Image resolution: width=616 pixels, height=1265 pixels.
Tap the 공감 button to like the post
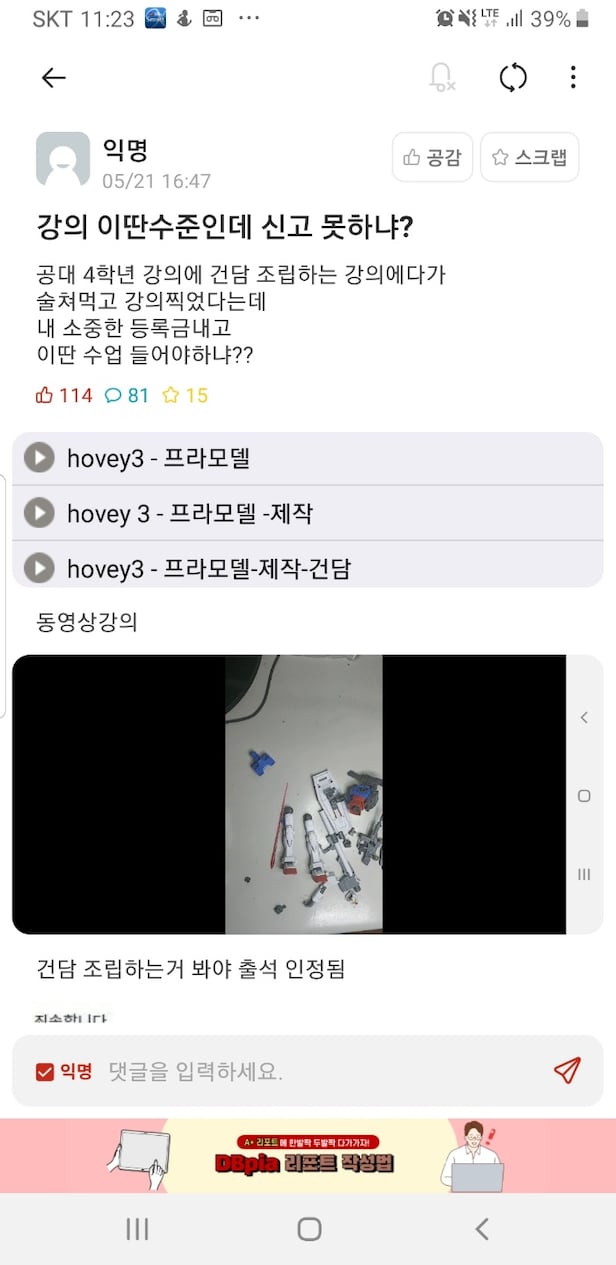[432, 157]
